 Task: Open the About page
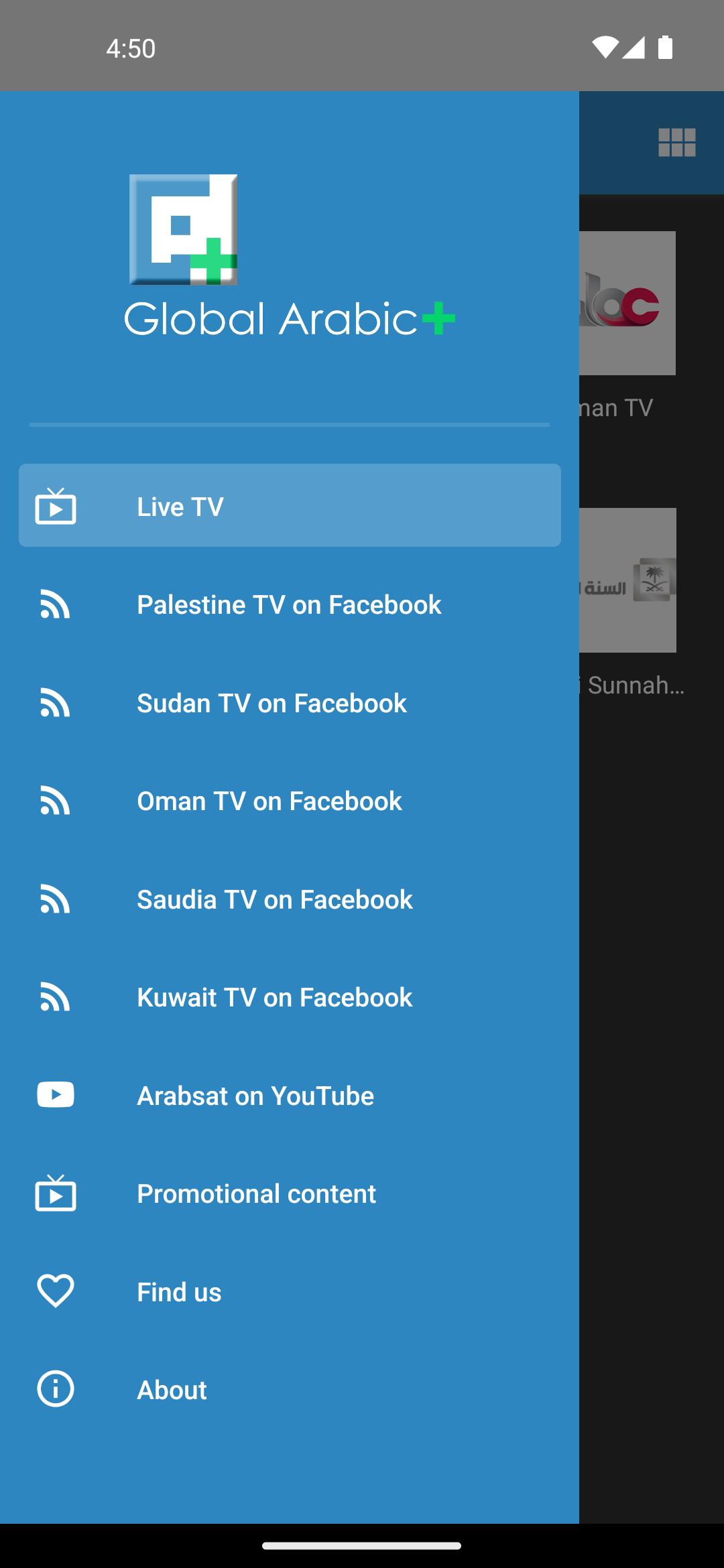pos(290,1390)
